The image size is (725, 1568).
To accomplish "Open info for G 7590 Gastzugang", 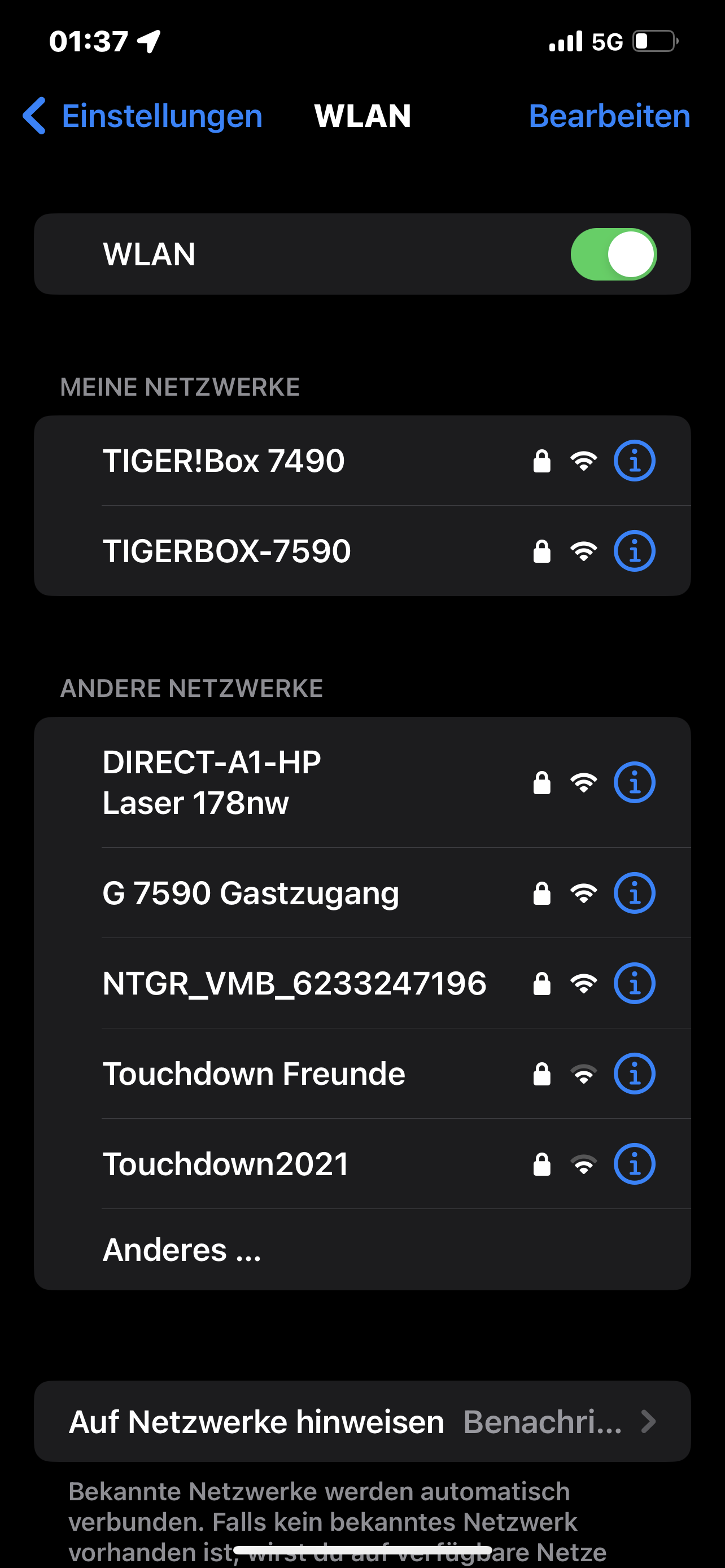I will (x=634, y=893).
